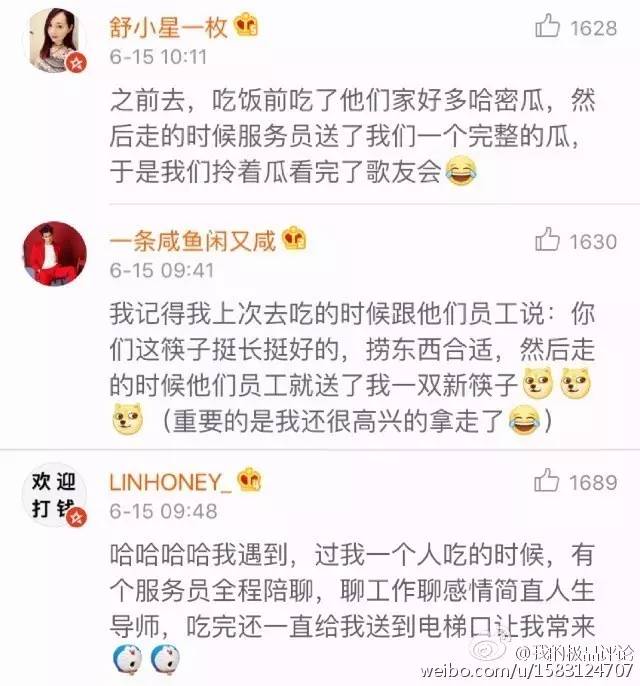The width and height of the screenshot is (640, 686).
Task: Like the comment by 舒小星一枚
Action: tap(548, 27)
